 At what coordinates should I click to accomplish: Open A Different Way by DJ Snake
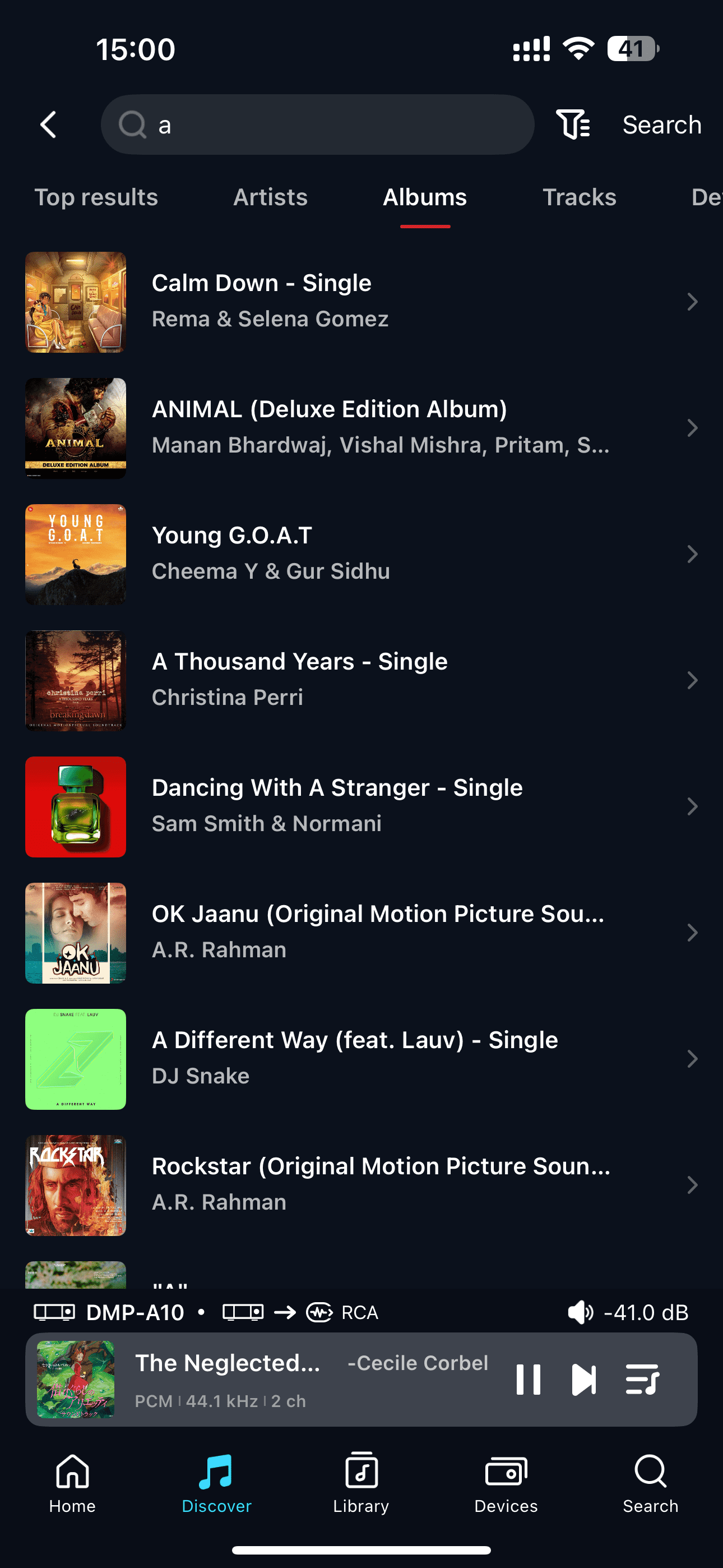point(361,1059)
